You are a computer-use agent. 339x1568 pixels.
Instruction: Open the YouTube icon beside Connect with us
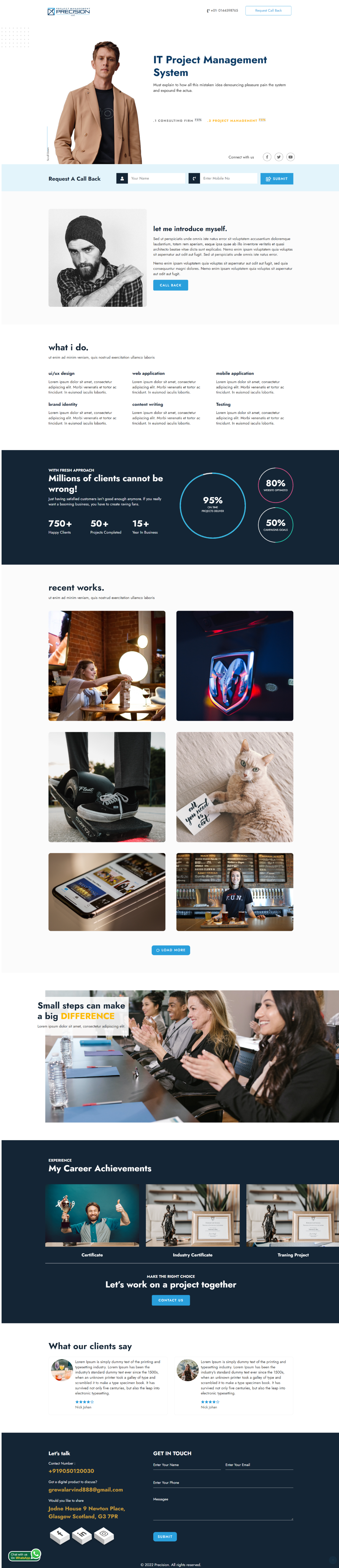(290, 157)
